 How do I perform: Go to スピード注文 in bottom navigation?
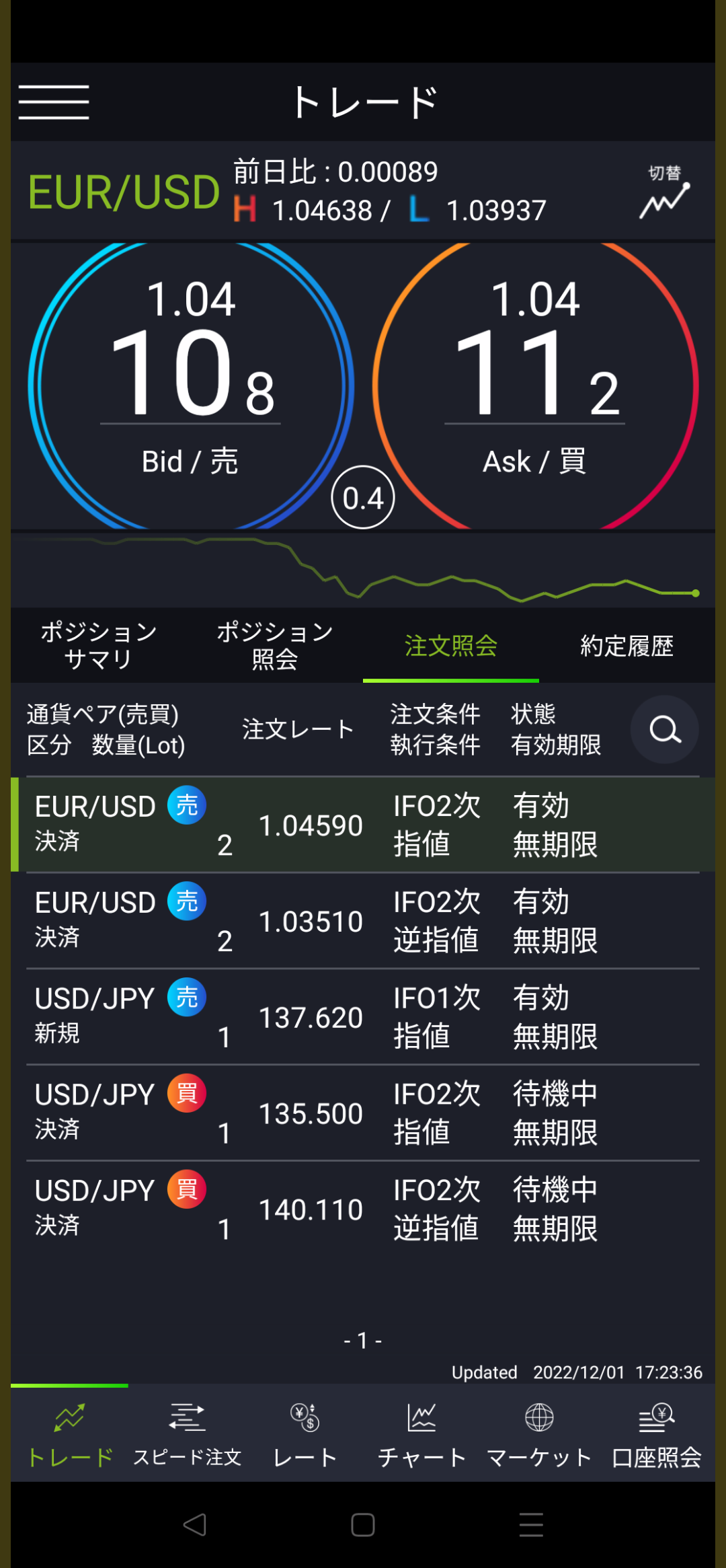click(x=187, y=1434)
